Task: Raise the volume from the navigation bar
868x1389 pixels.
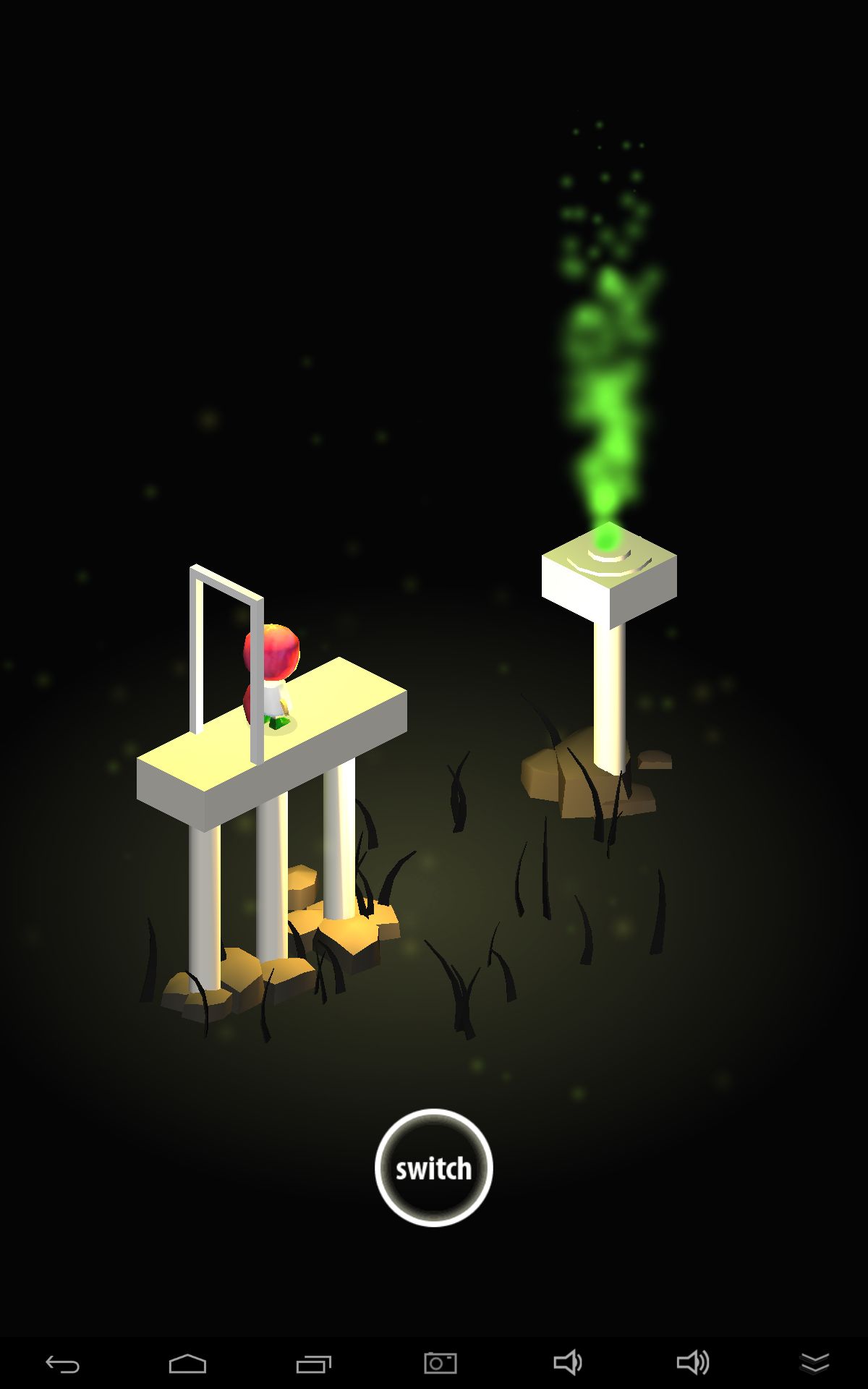Action: click(x=692, y=1363)
